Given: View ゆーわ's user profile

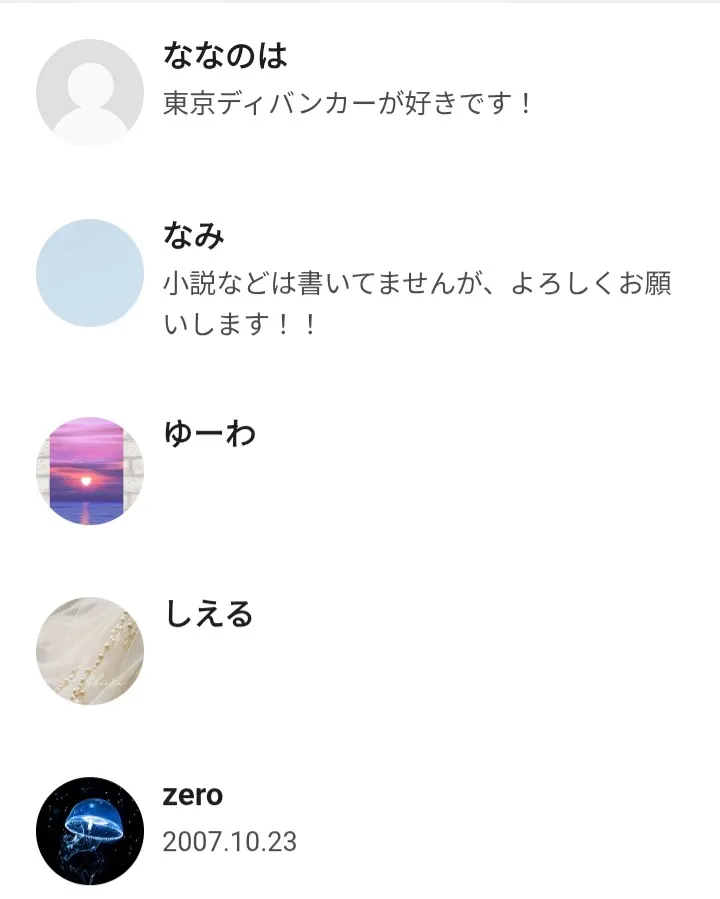Looking at the screenshot, I should [209, 435].
